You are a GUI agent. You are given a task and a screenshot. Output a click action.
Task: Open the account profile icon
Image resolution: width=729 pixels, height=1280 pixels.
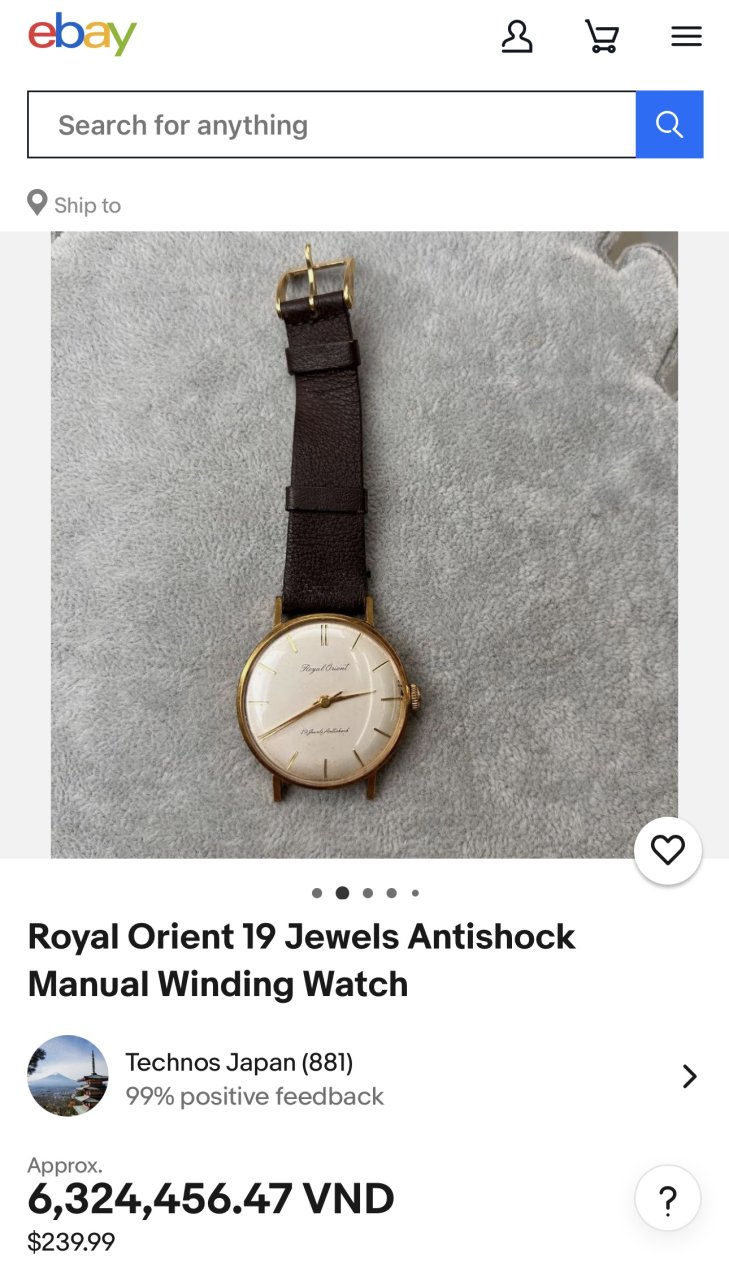tap(517, 37)
